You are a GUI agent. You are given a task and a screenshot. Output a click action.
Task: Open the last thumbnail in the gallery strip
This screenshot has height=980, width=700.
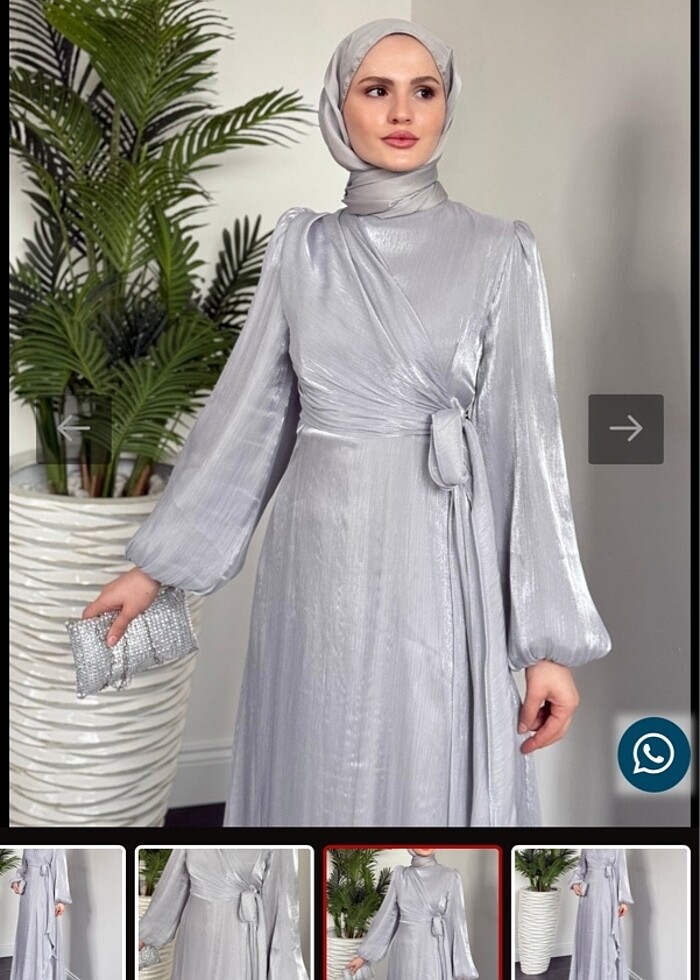[600, 913]
